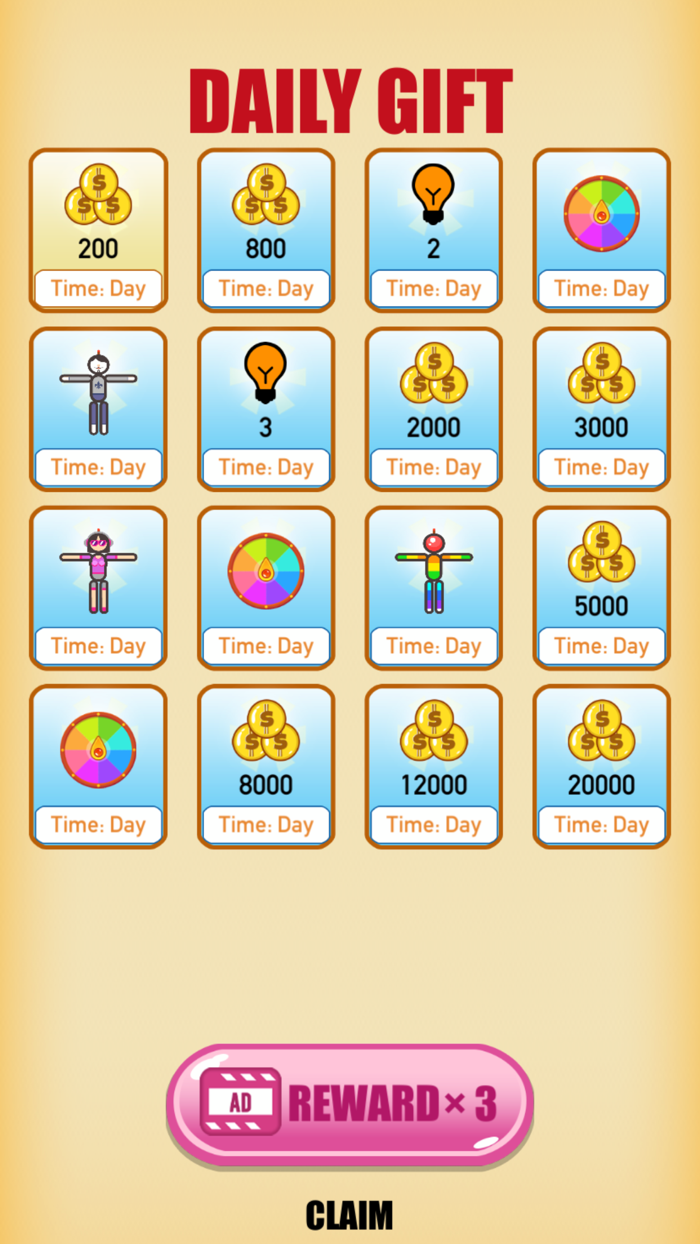
Task: Pick the 8000 coins gift card
Action: [266, 766]
